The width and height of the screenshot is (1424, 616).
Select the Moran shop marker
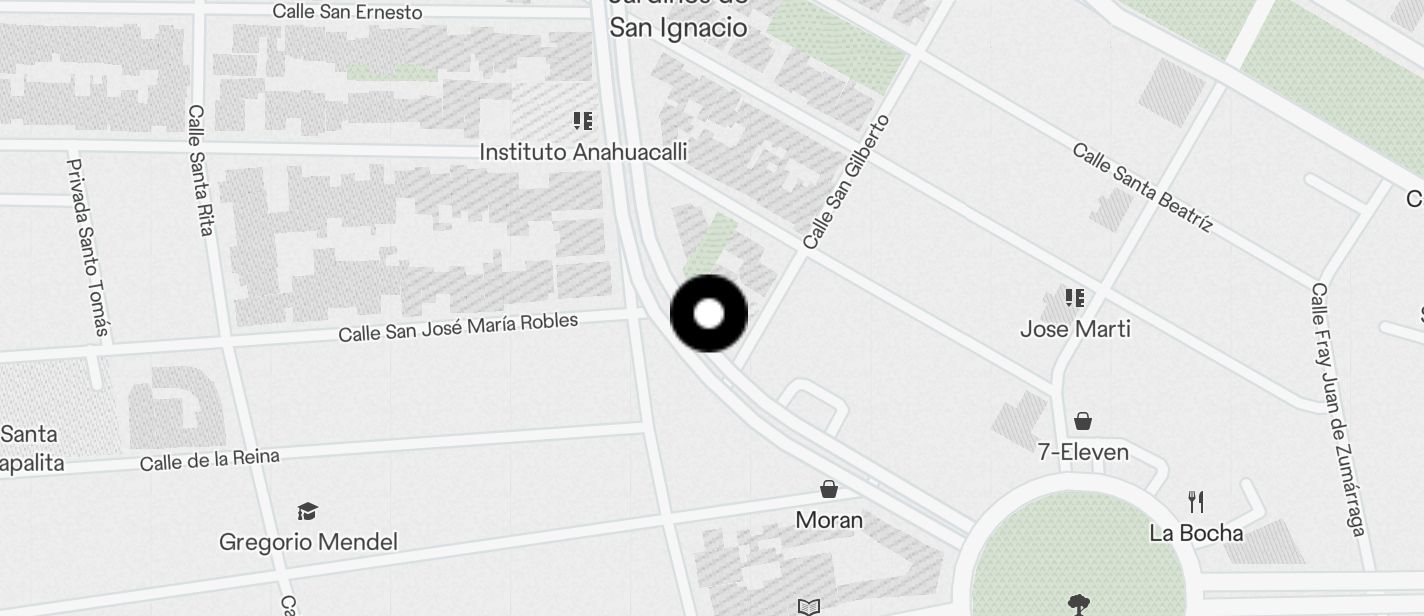click(x=829, y=489)
